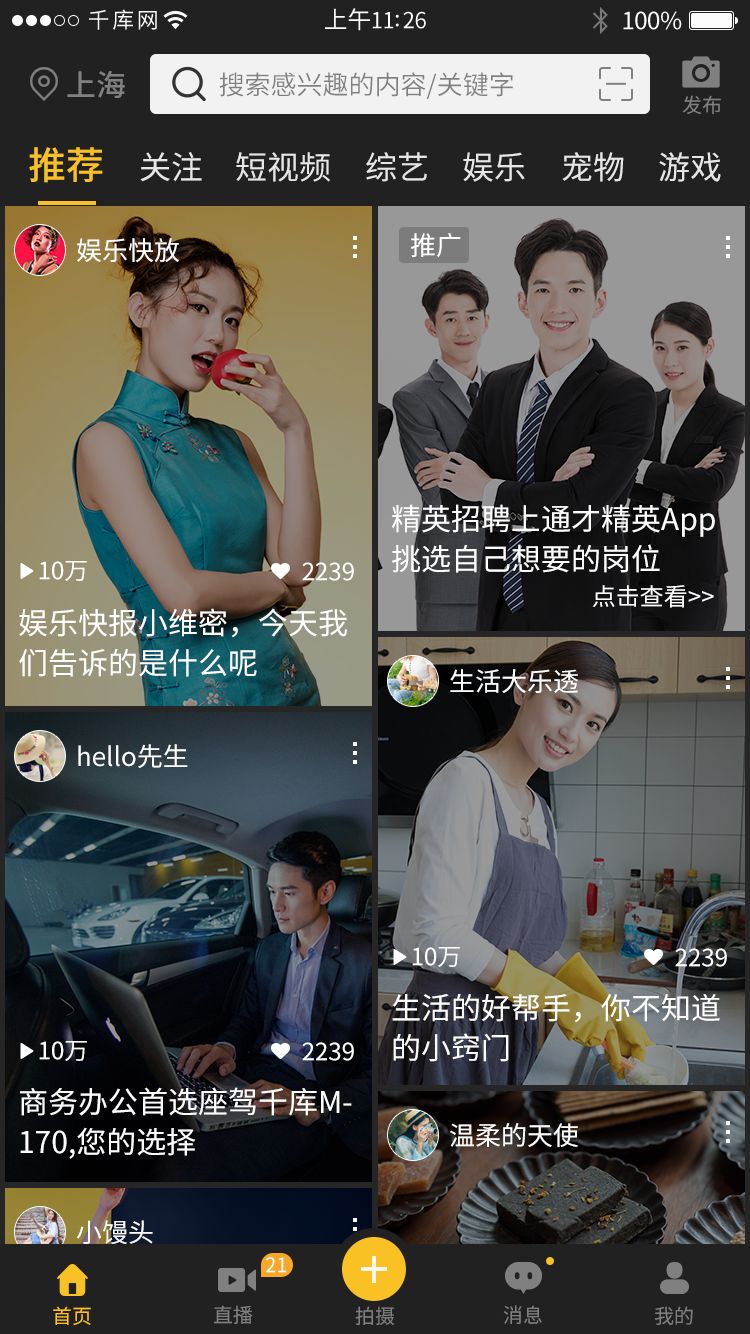Open the 娱乐 category tab
Image resolution: width=750 pixels, height=1334 pixels.
coord(494,167)
